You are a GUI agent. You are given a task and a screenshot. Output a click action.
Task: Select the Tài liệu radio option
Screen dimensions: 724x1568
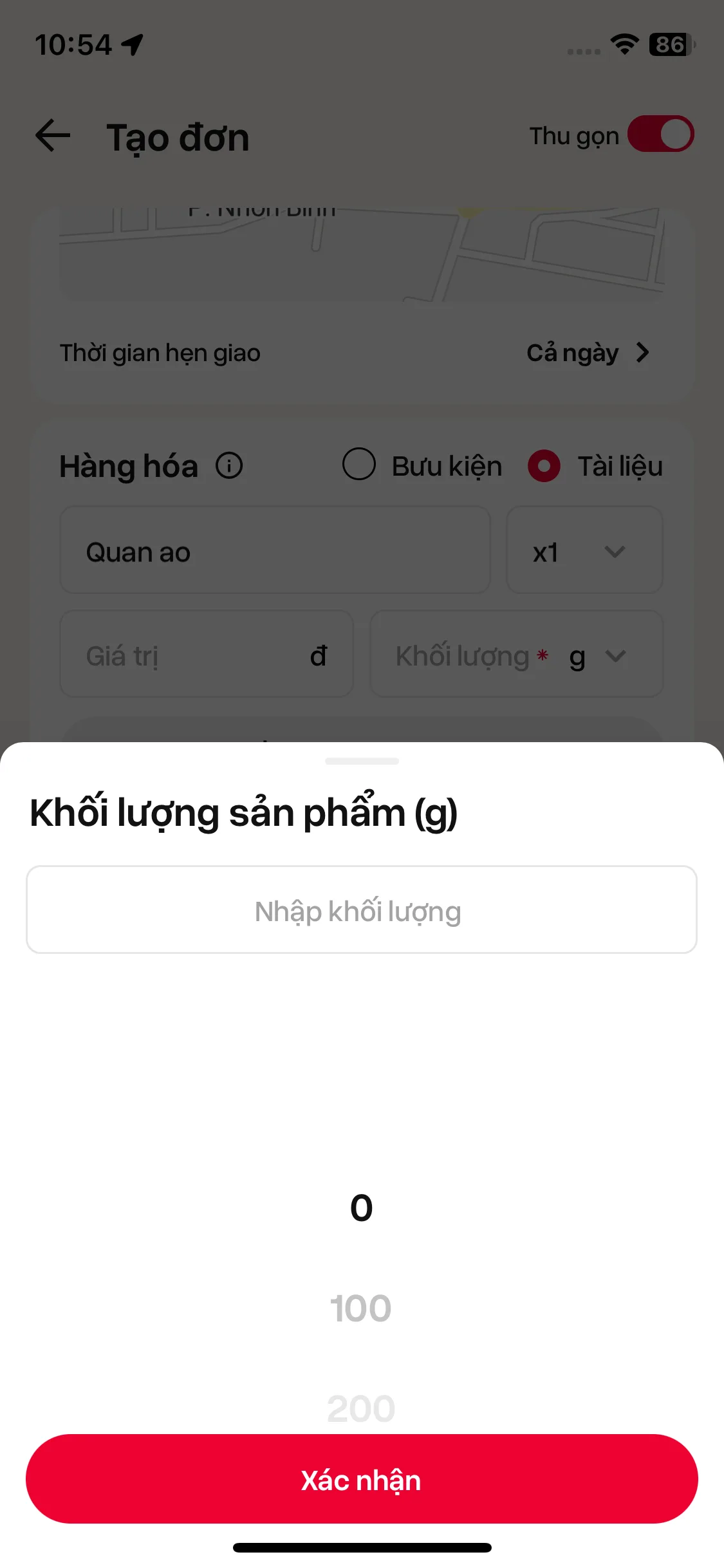pos(544,465)
